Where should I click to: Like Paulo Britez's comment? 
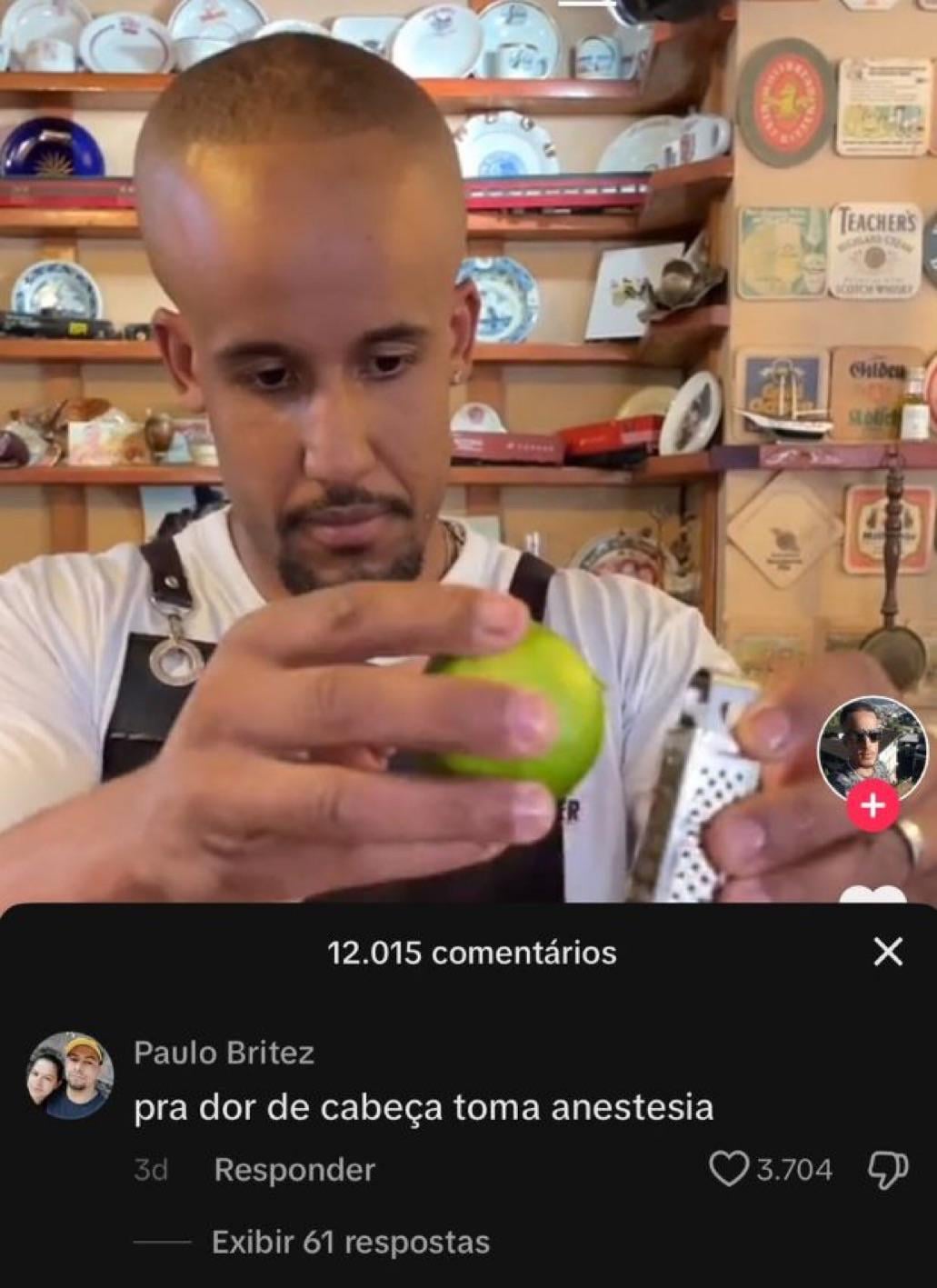click(x=729, y=1169)
